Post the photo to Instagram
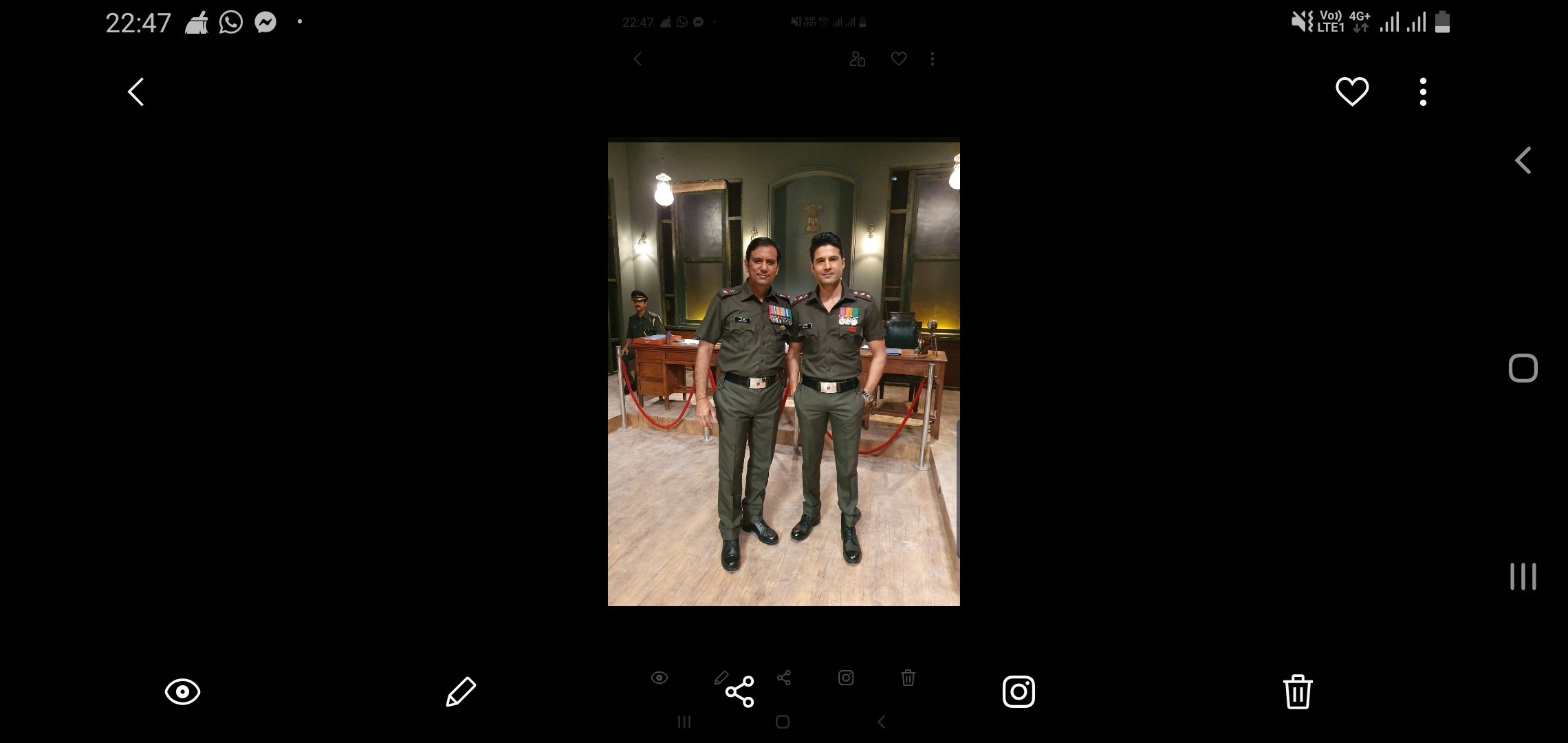Image resolution: width=1568 pixels, height=743 pixels. [1019, 691]
